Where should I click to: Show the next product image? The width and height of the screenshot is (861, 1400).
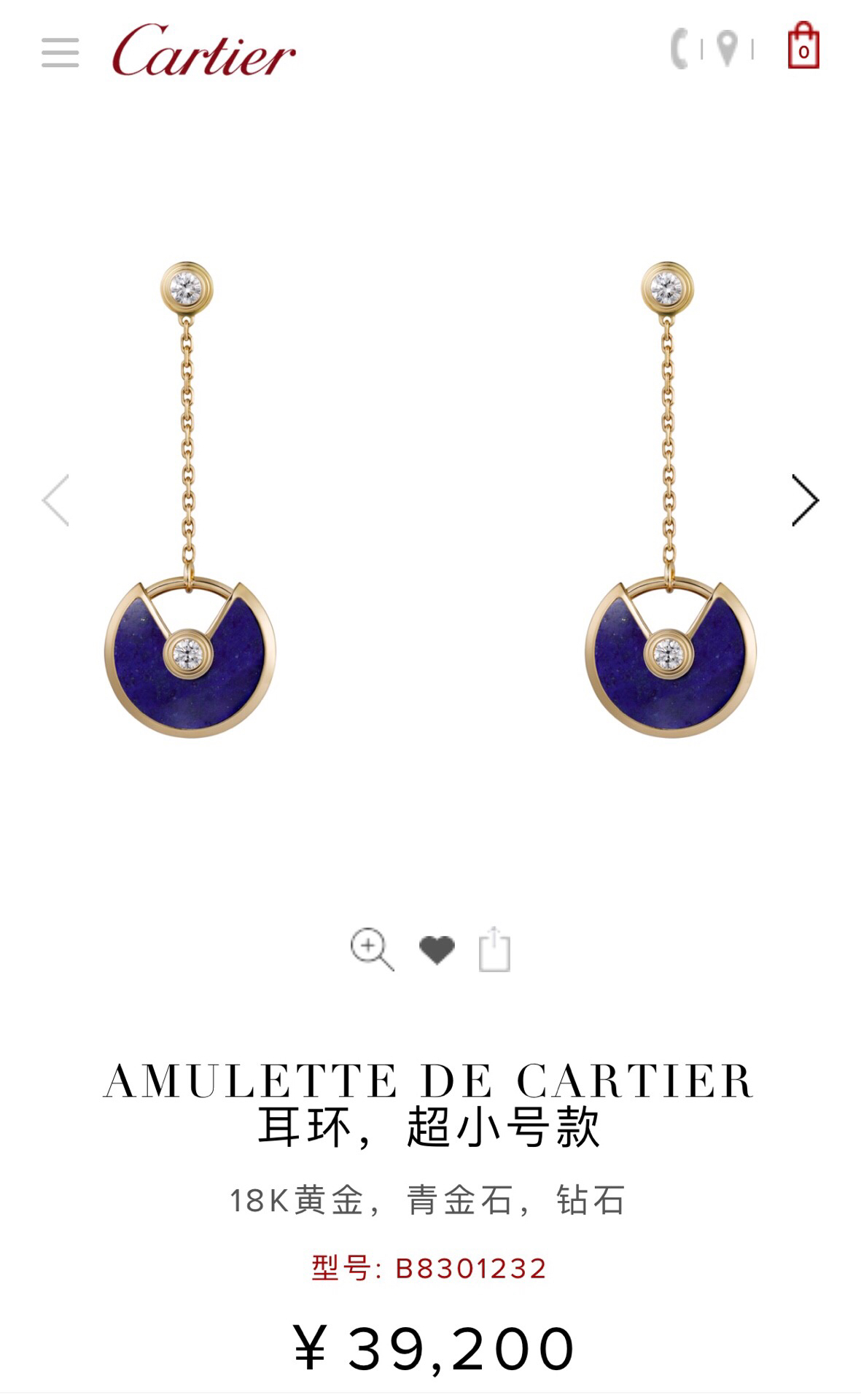[x=805, y=500]
